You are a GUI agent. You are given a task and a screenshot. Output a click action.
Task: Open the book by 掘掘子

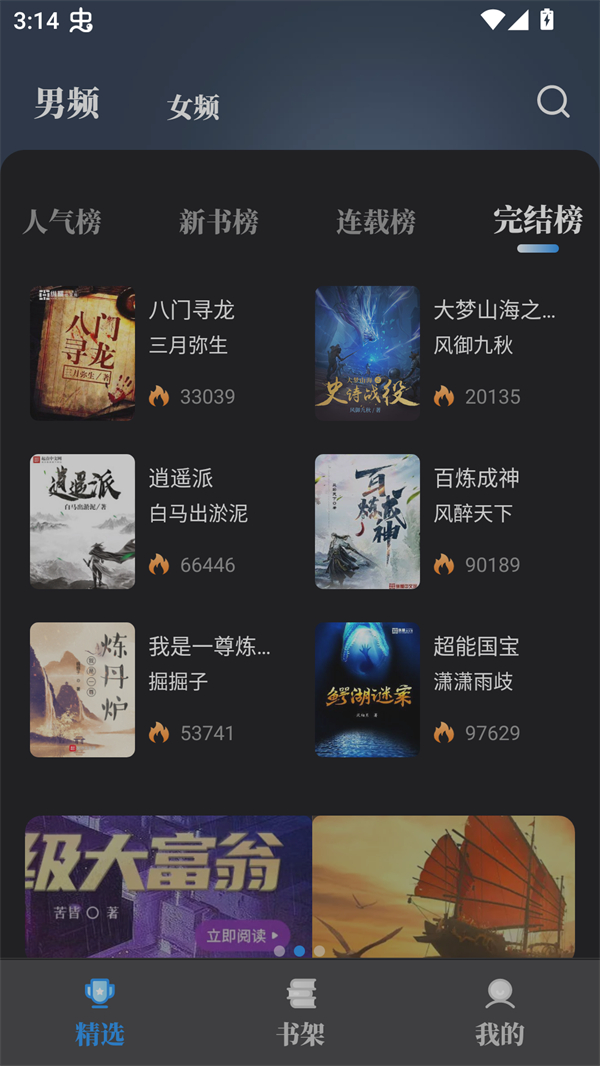83,689
